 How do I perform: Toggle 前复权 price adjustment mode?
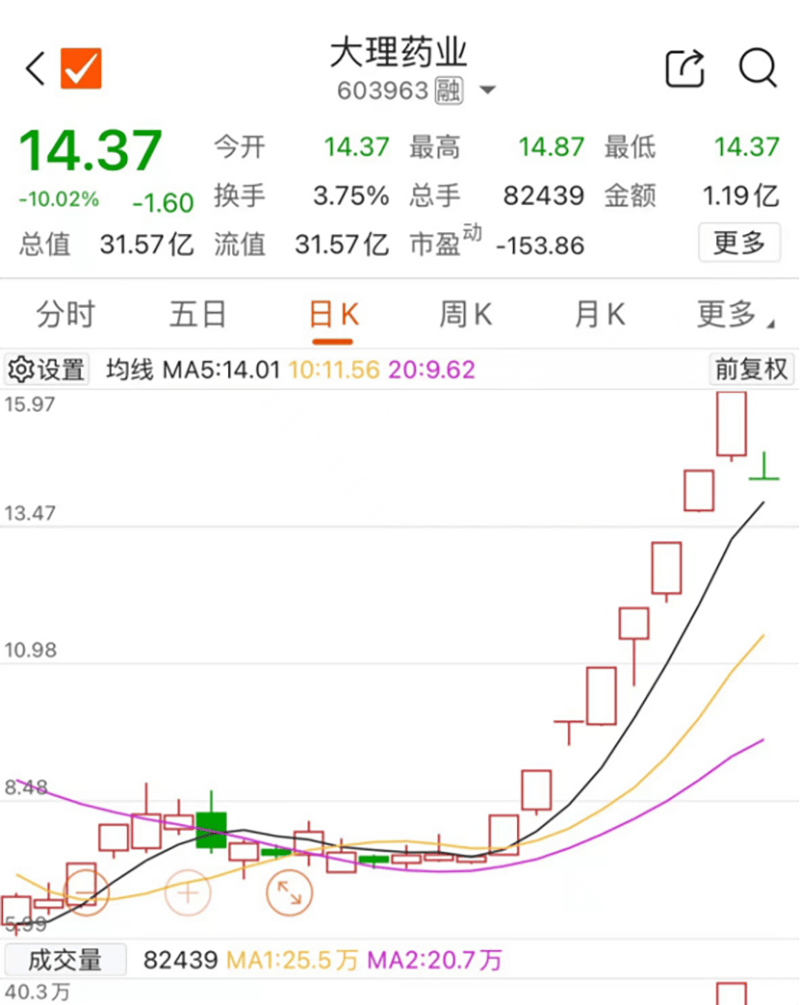751,369
